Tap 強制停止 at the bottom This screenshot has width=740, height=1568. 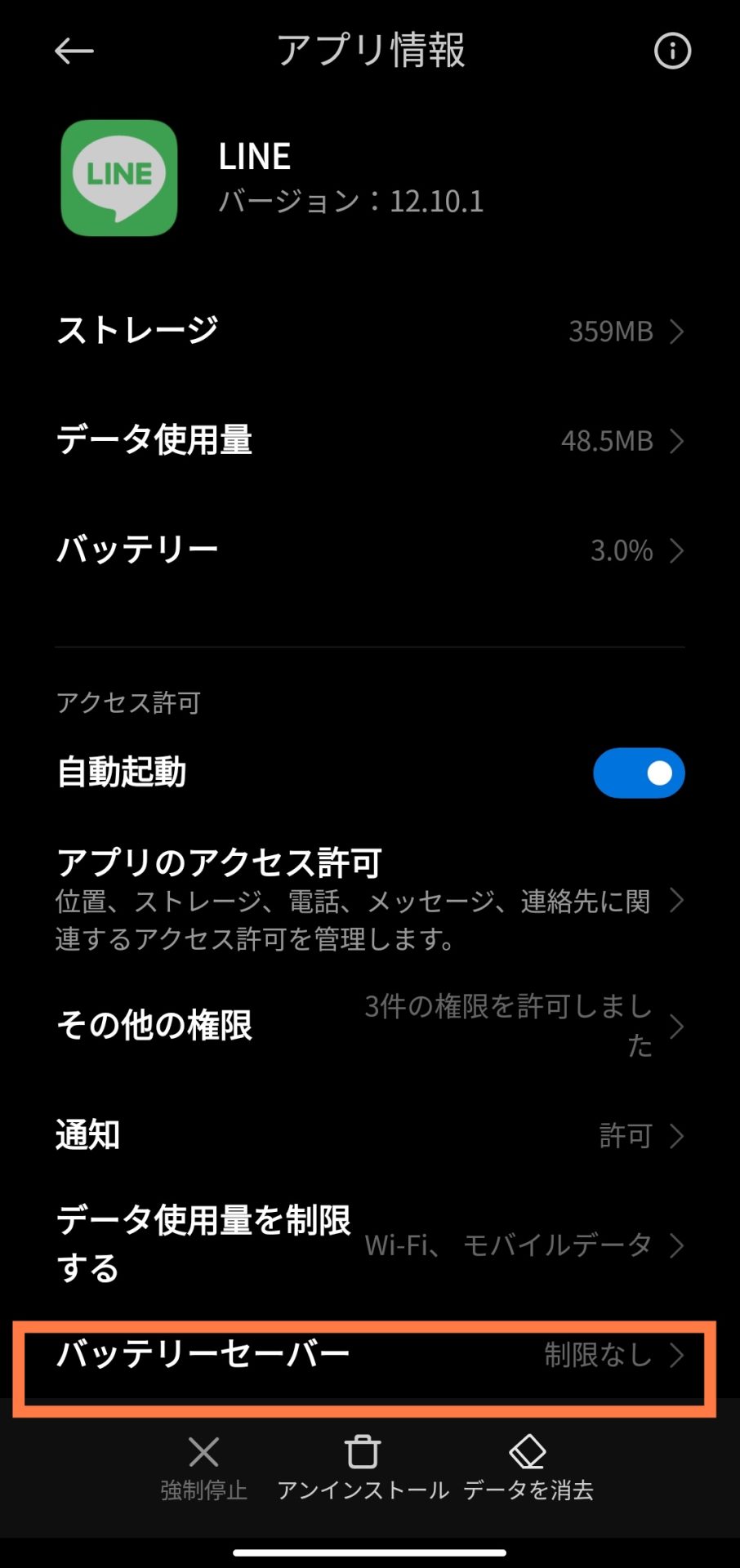point(203,1468)
